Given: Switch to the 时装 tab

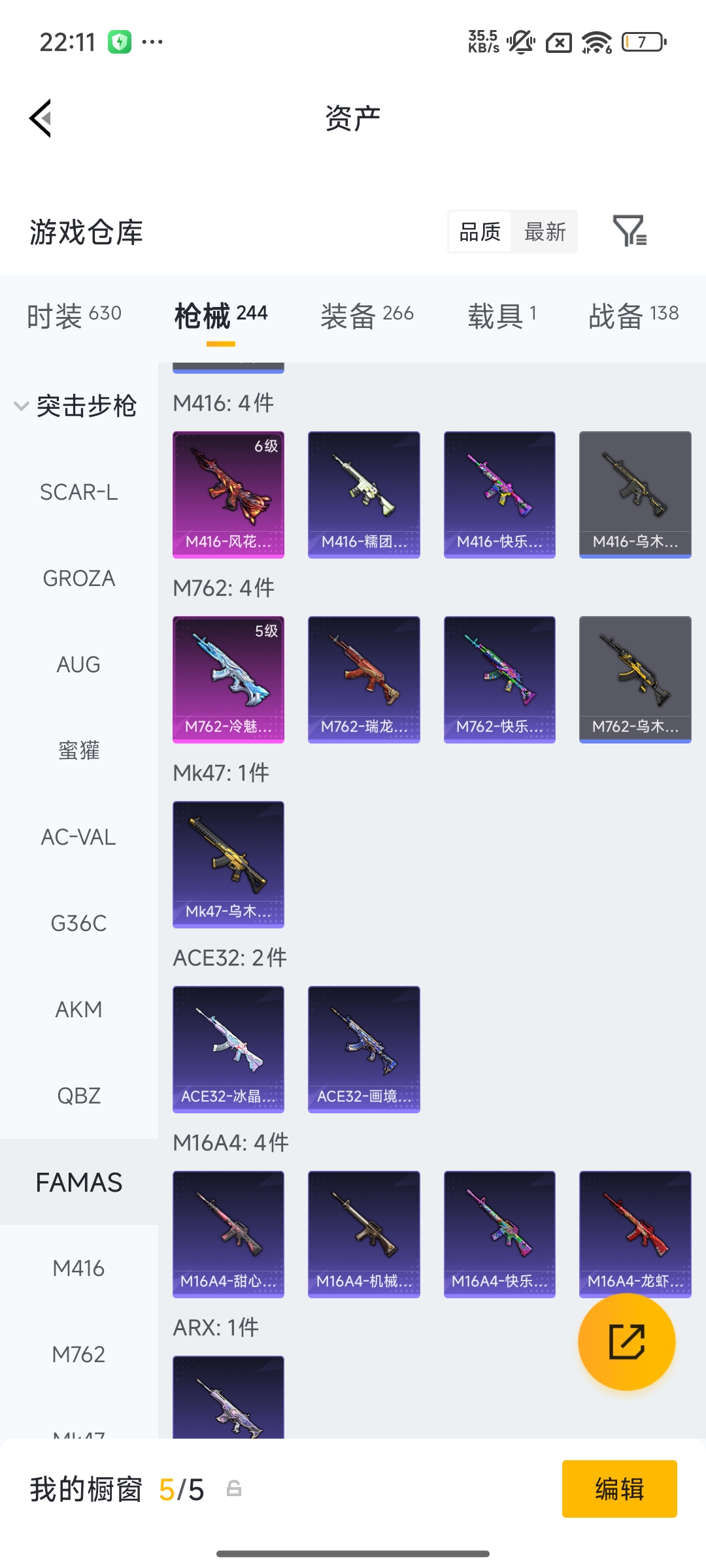Looking at the screenshot, I should (x=74, y=315).
